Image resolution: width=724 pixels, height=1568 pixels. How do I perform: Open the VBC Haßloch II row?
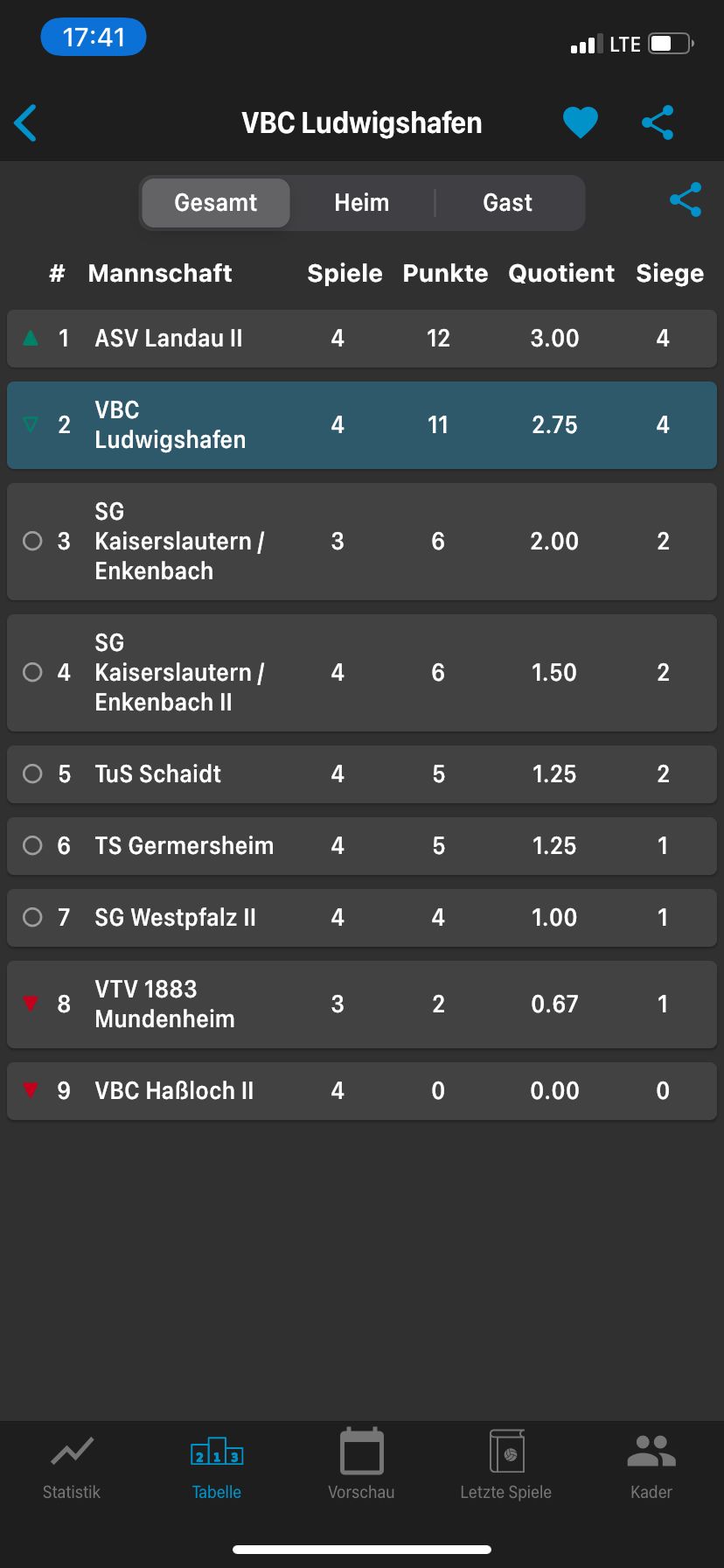pos(362,1091)
